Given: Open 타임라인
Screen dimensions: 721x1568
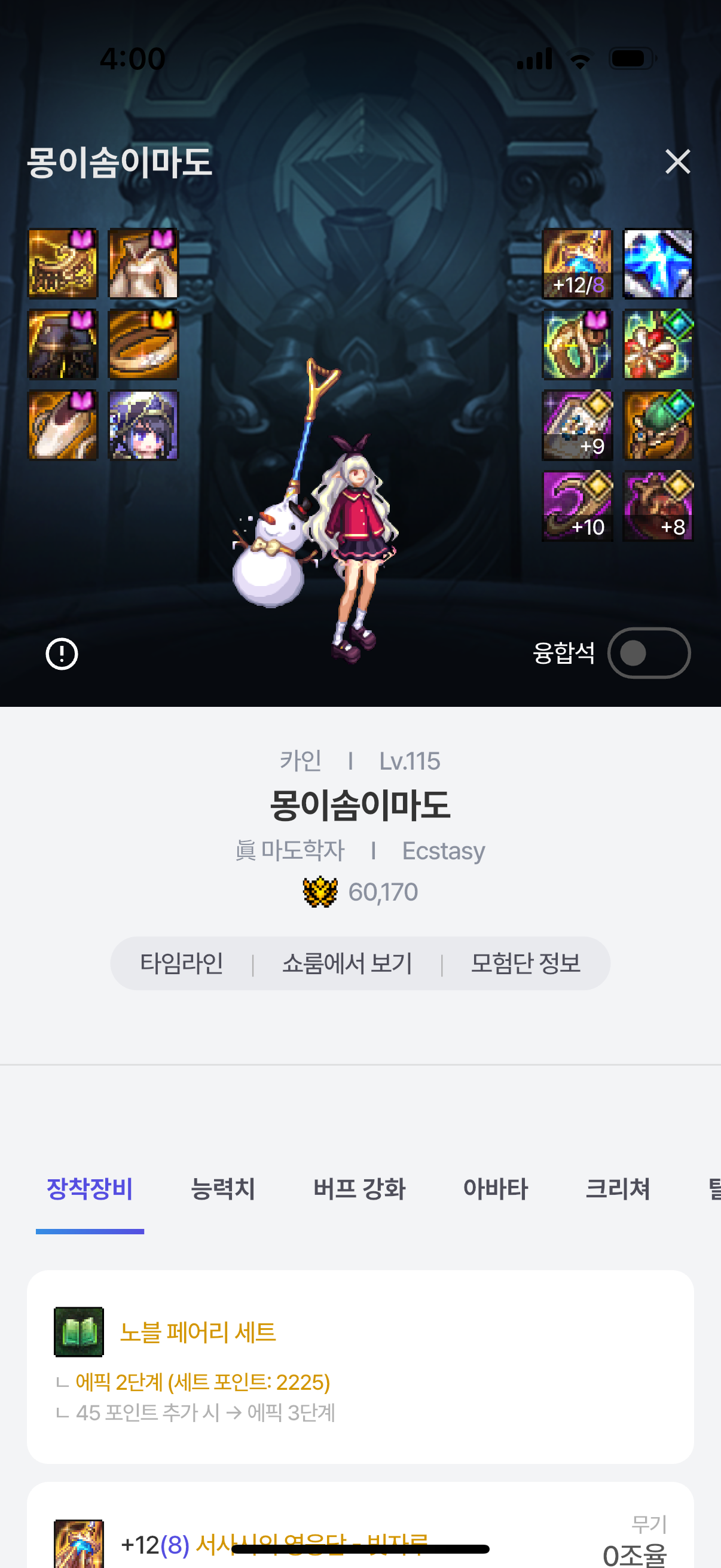Looking at the screenshot, I should [x=181, y=963].
